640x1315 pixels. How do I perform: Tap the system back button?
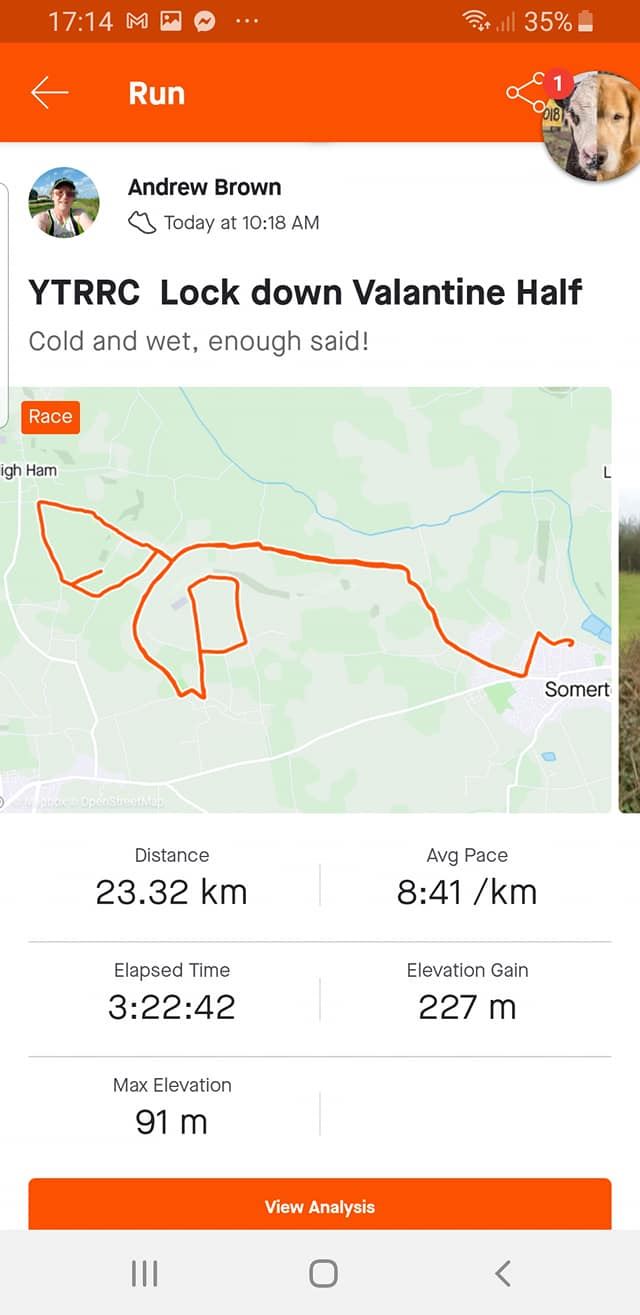coord(503,1273)
